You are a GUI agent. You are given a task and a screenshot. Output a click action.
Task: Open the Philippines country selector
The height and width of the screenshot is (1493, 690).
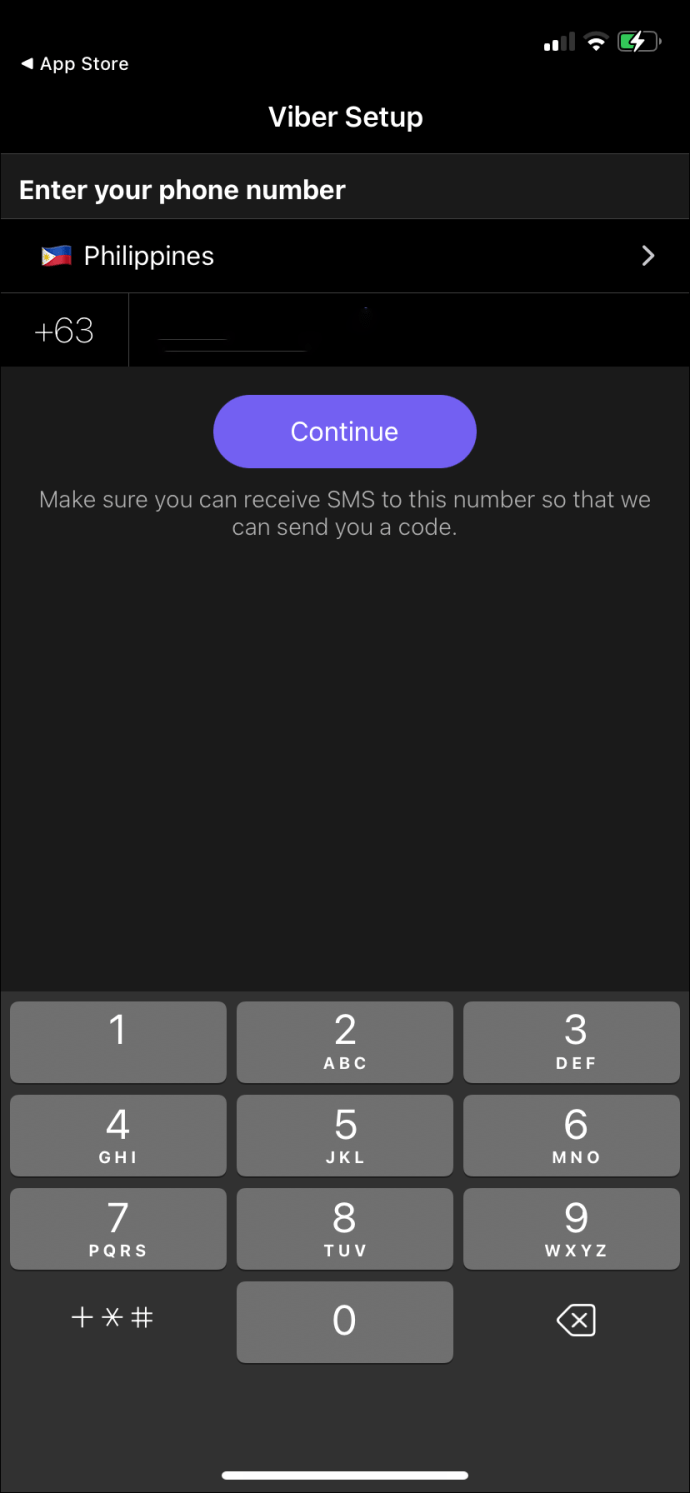pos(345,256)
